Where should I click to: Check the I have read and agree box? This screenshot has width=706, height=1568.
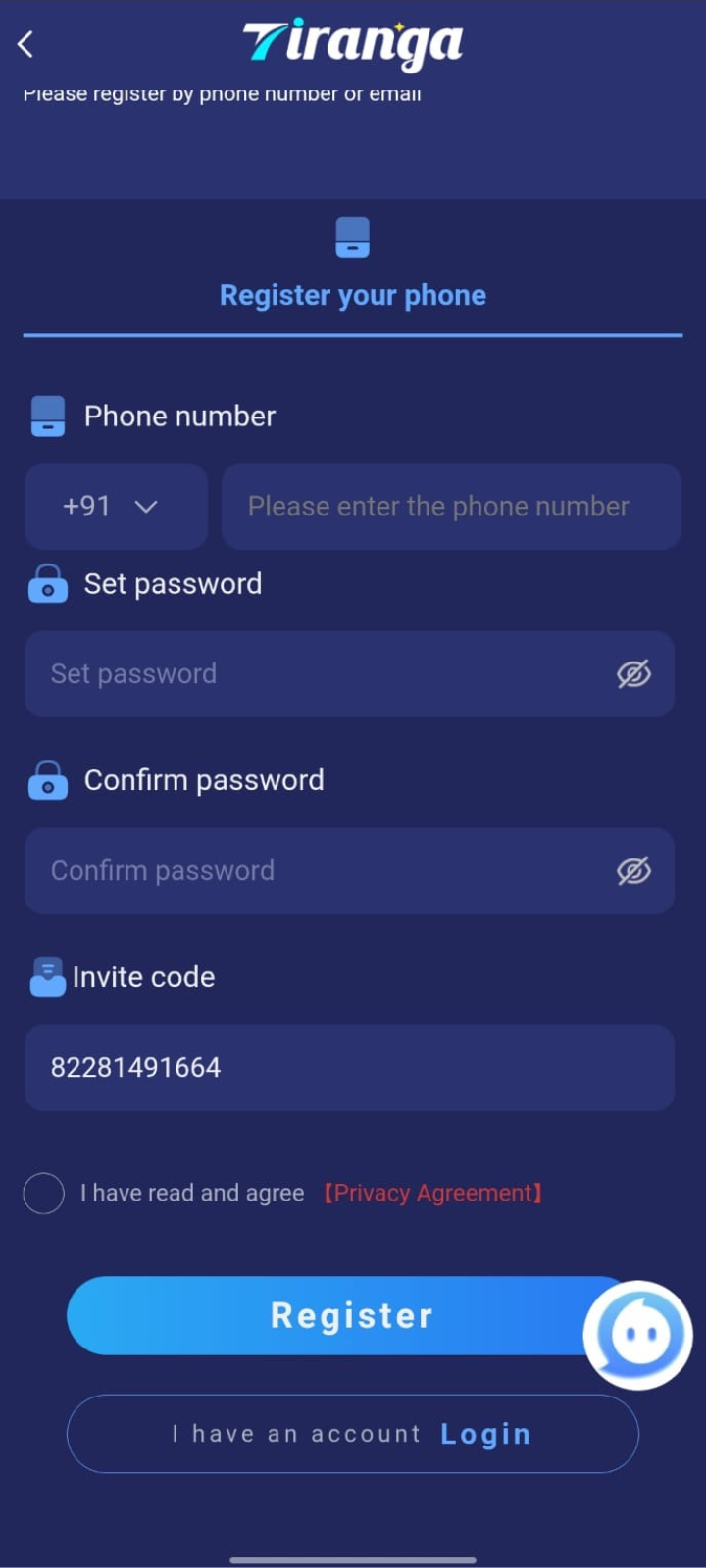tap(44, 1194)
